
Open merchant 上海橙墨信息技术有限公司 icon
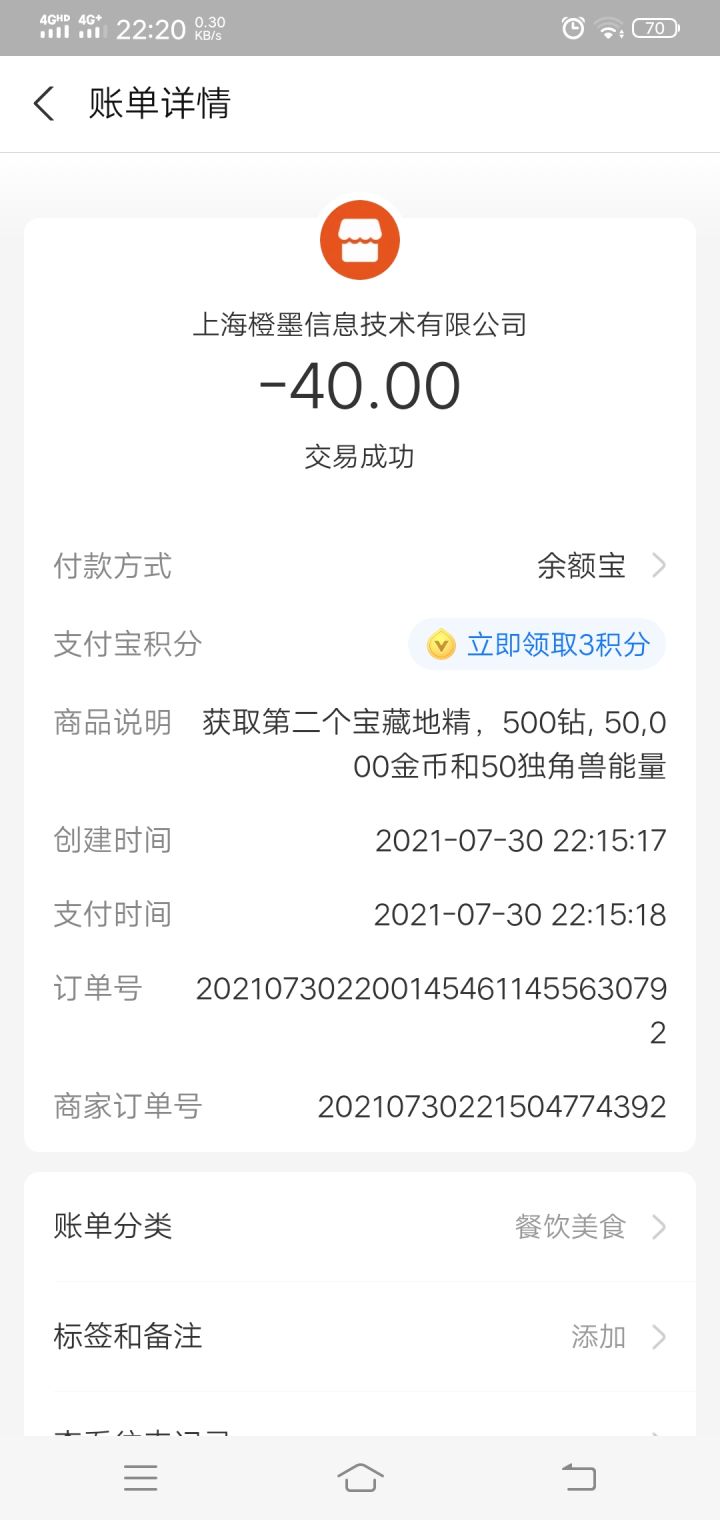pos(360,240)
